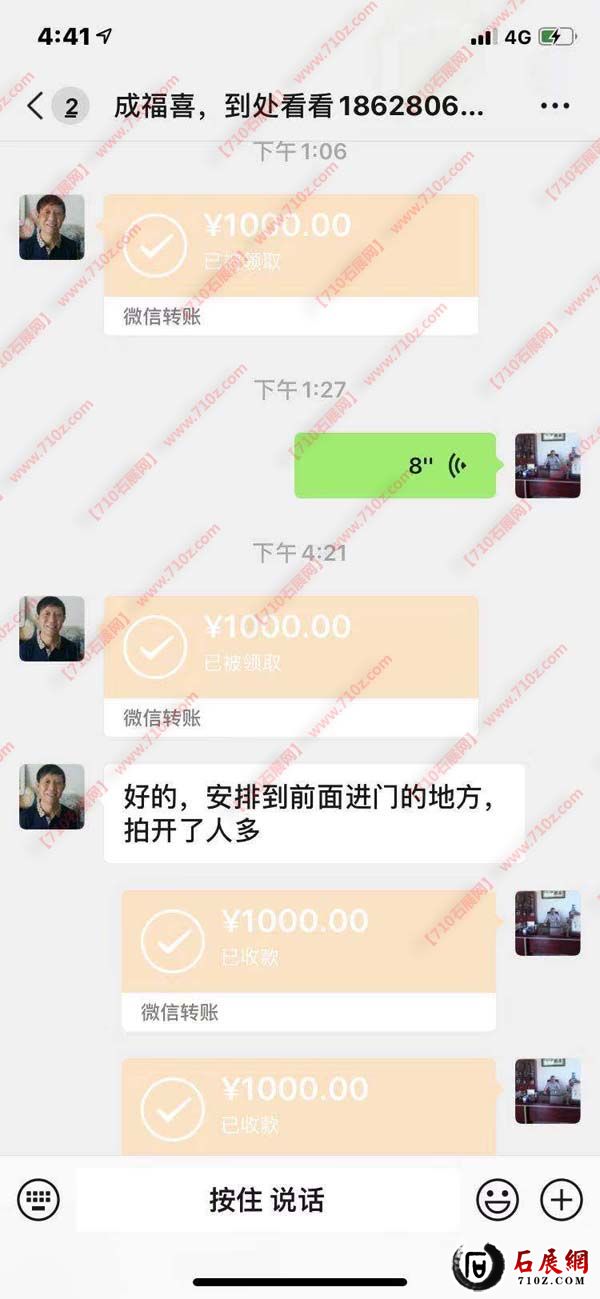
Task: Open the chat info overflow menu
Action: click(x=554, y=106)
